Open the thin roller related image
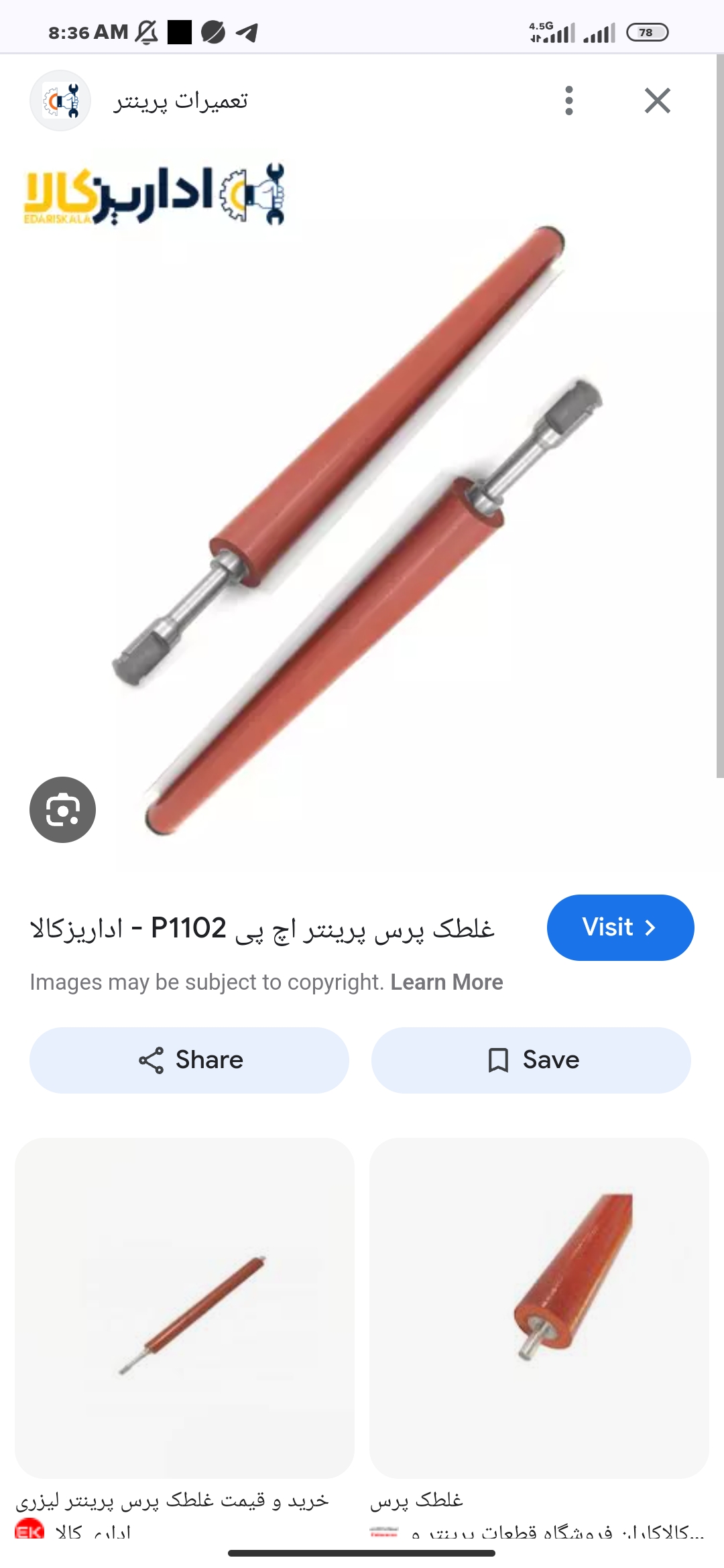The image size is (724, 1568). pyautogui.click(x=184, y=1307)
